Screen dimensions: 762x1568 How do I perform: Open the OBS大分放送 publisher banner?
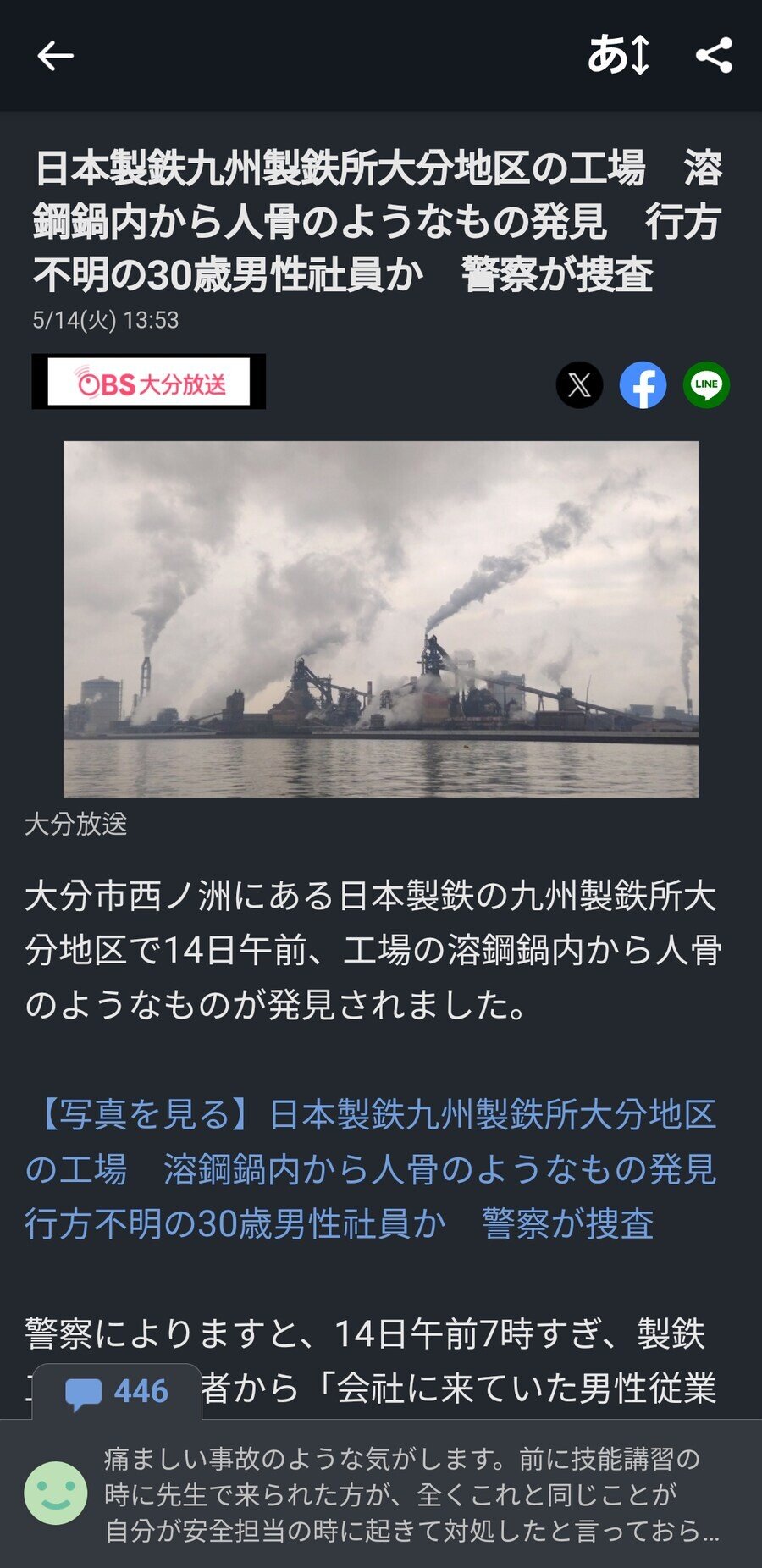tap(149, 383)
